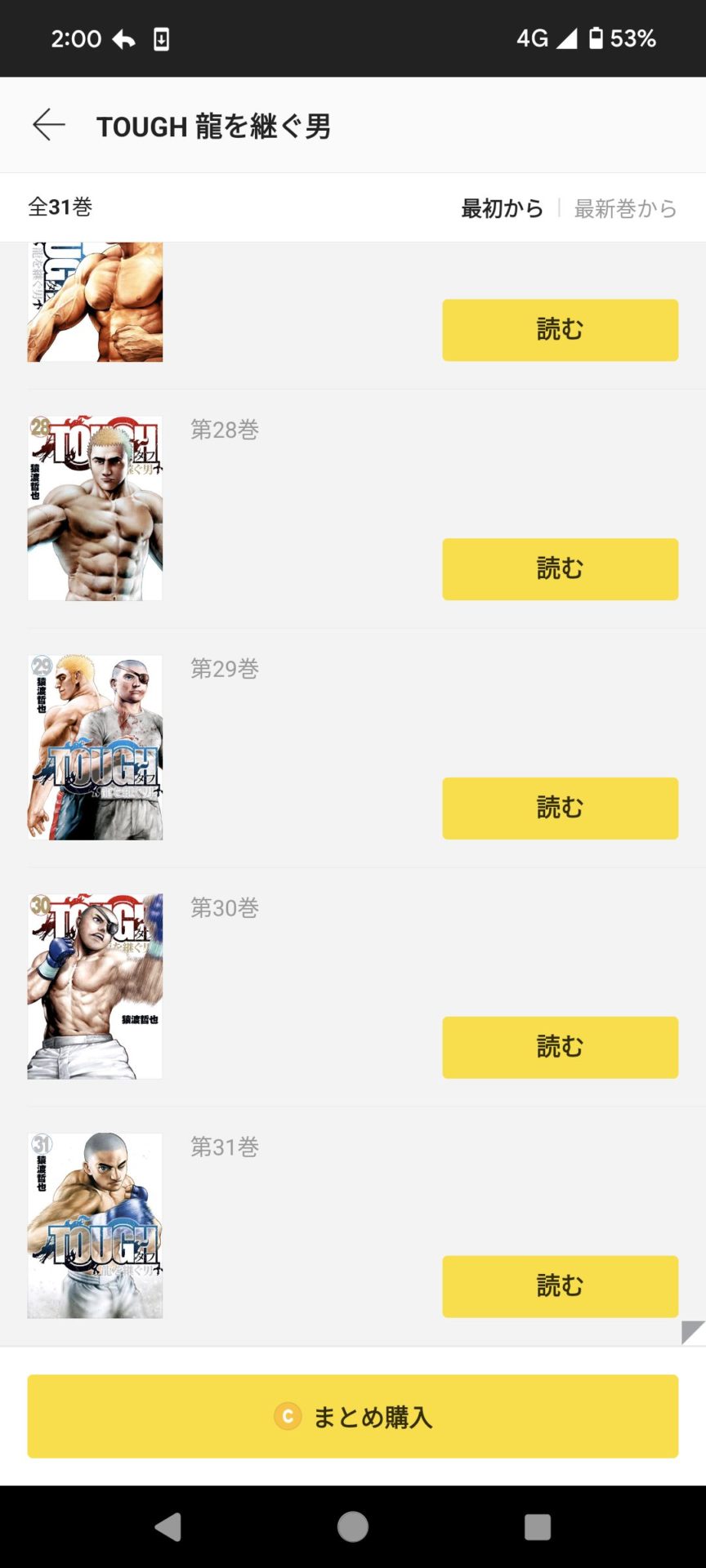Tap the まとめ購入 bulk purchase button
This screenshot has height=1568, width=706.
coord(353,1417)
